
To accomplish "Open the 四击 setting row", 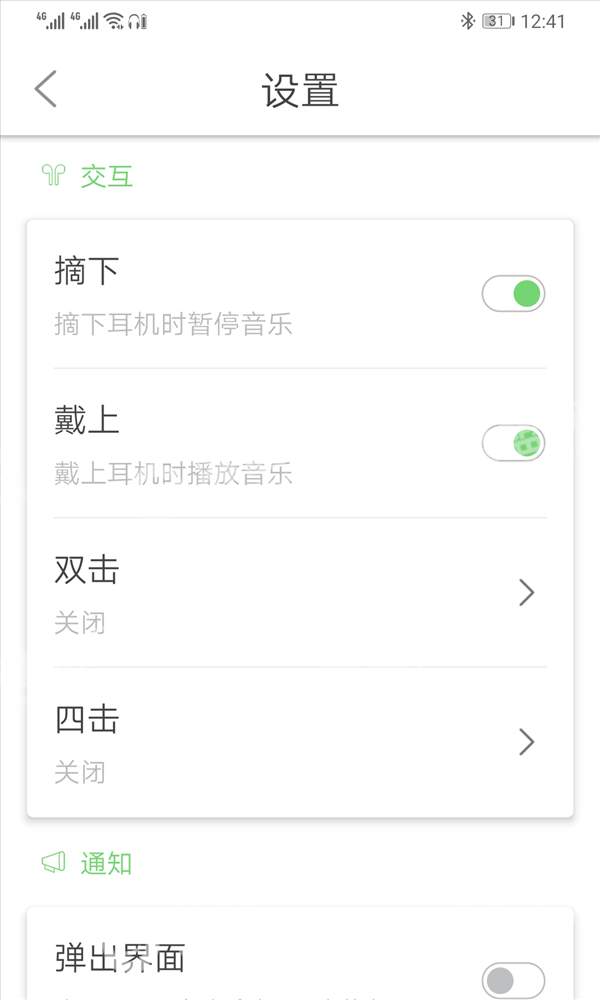I will pyautogui.click(x=300, y=742).
